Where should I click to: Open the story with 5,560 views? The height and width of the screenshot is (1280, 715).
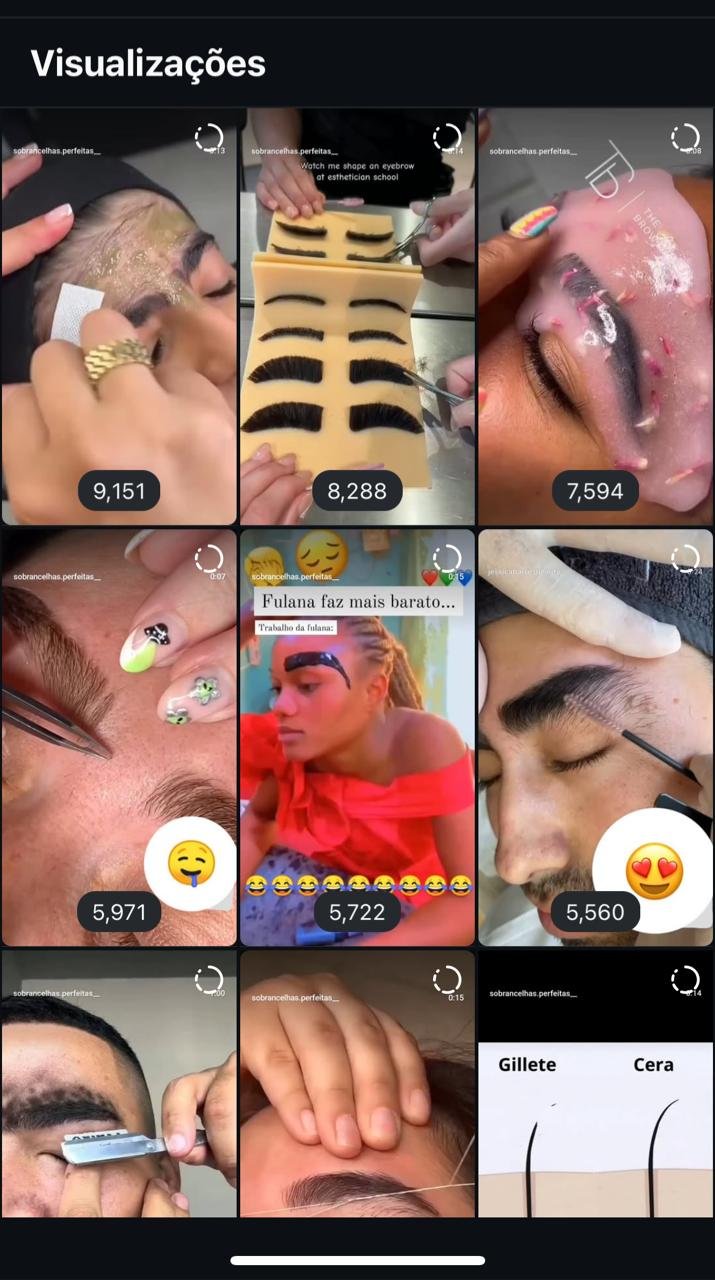[595, 737]
